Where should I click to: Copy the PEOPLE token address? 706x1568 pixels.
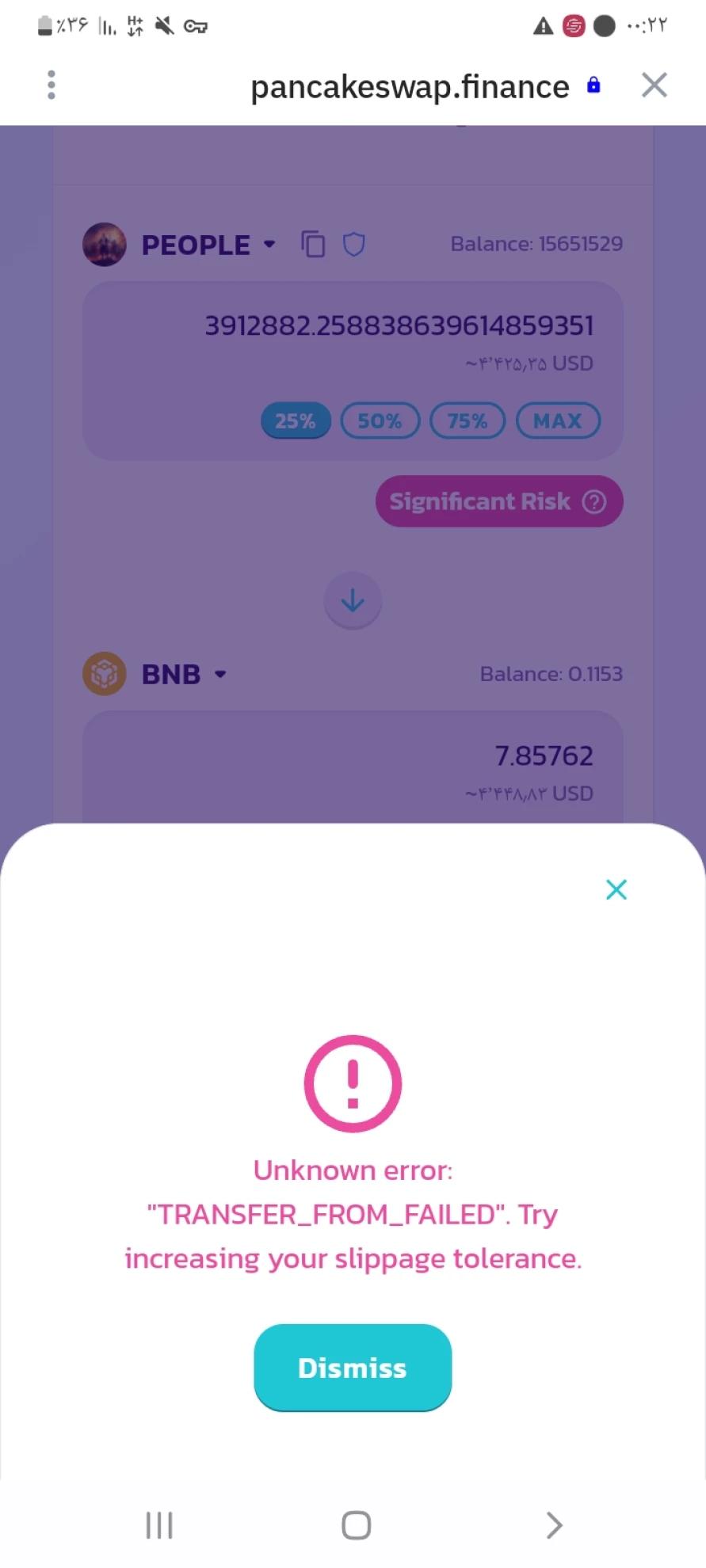[x=313, y=245]
